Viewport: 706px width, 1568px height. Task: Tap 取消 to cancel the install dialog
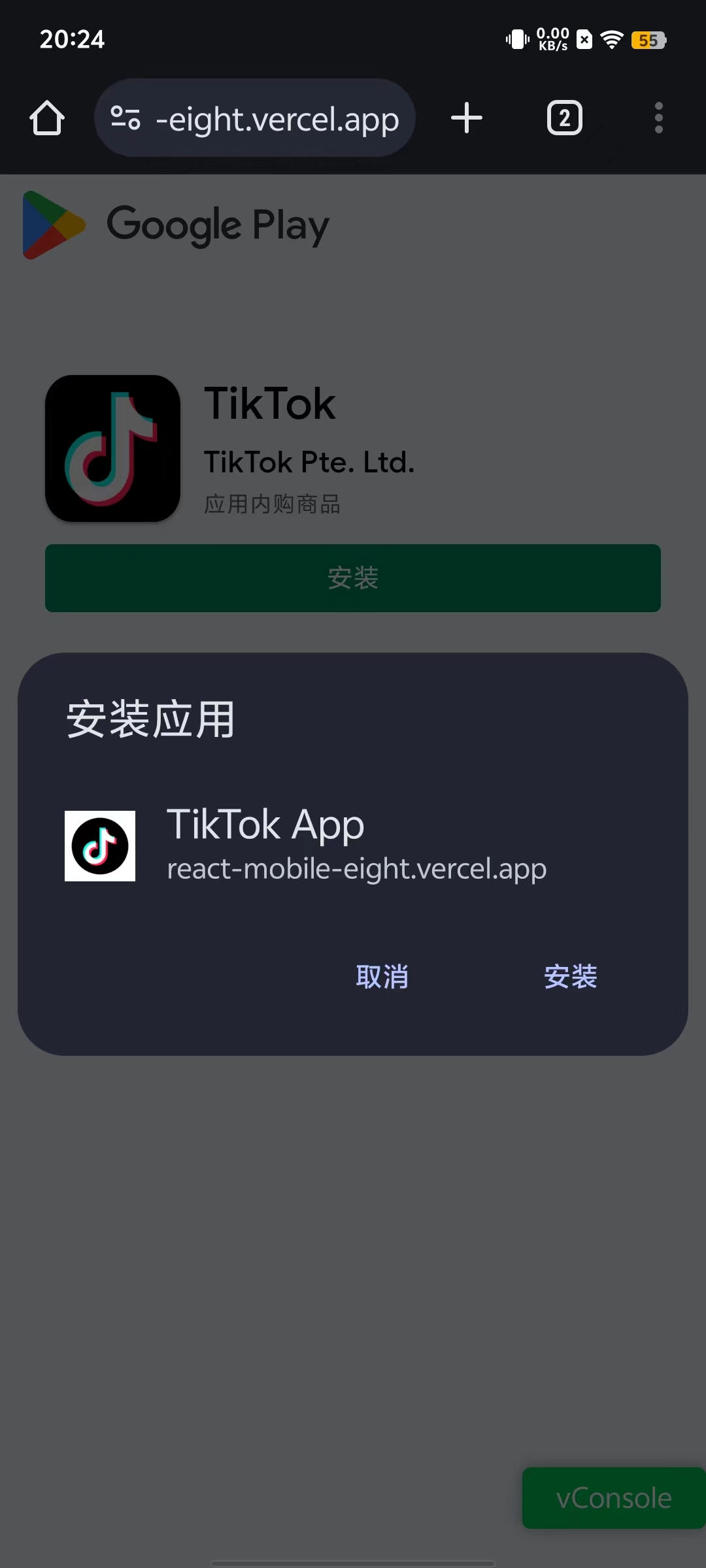point(382,977)
